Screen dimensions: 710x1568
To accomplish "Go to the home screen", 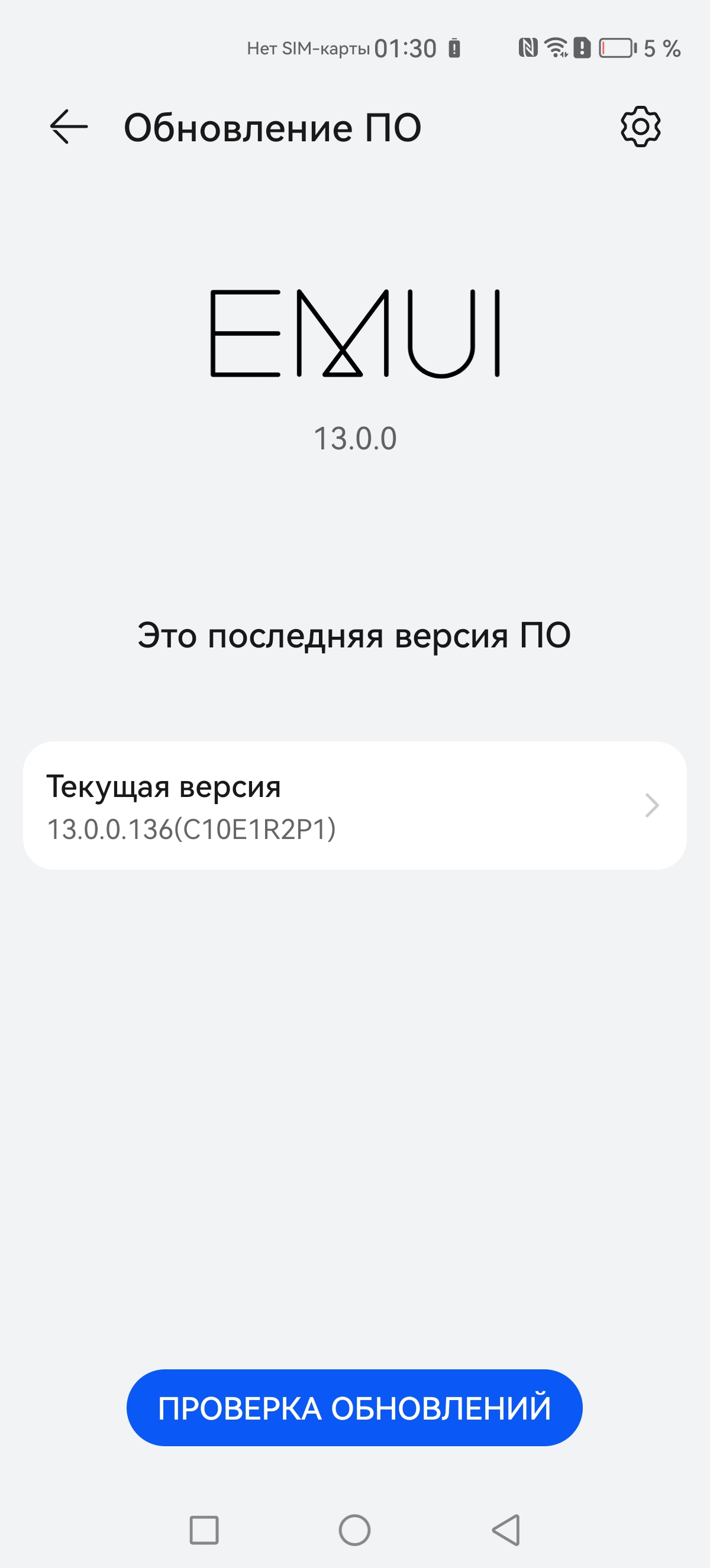I will click(354, 1530).
